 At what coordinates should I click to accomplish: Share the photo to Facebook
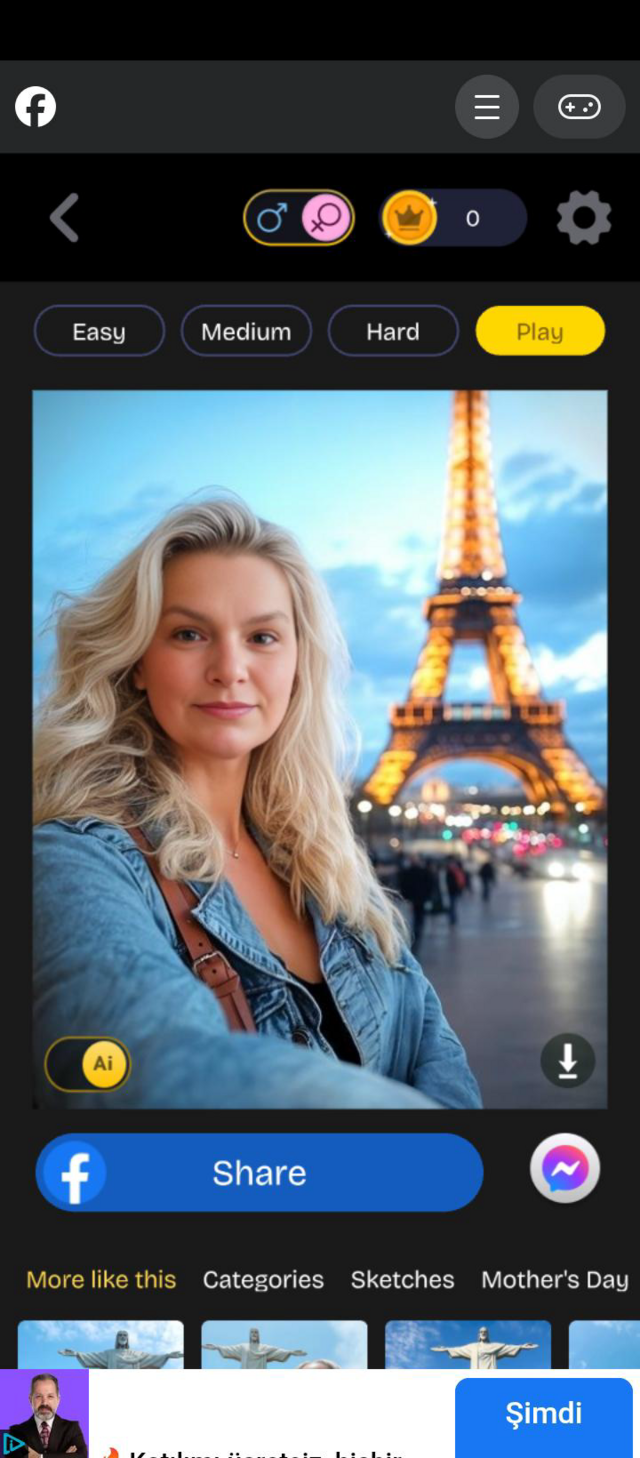click(x=259, y=1172)
